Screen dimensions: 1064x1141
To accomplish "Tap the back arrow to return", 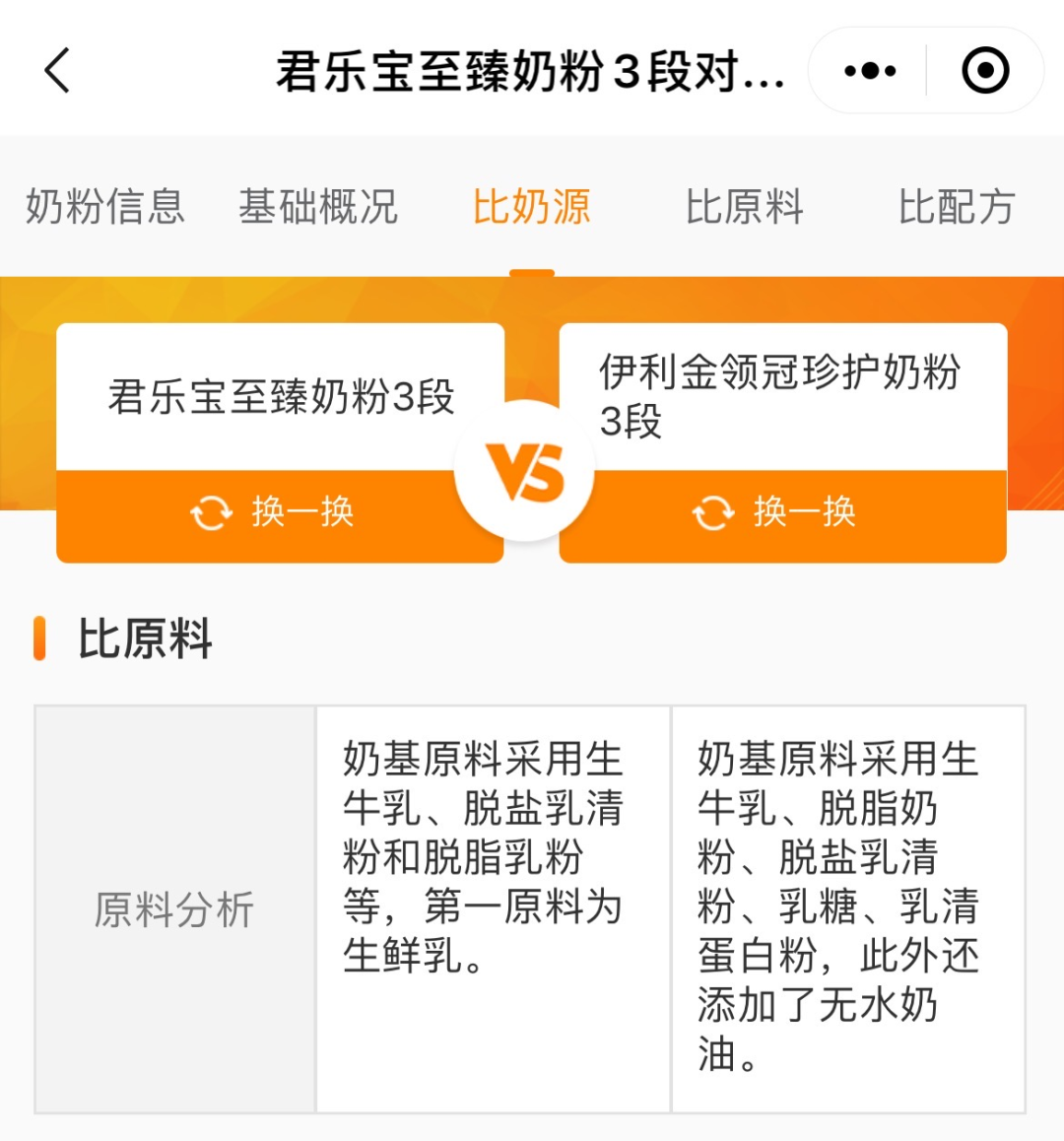I will 56,71.
